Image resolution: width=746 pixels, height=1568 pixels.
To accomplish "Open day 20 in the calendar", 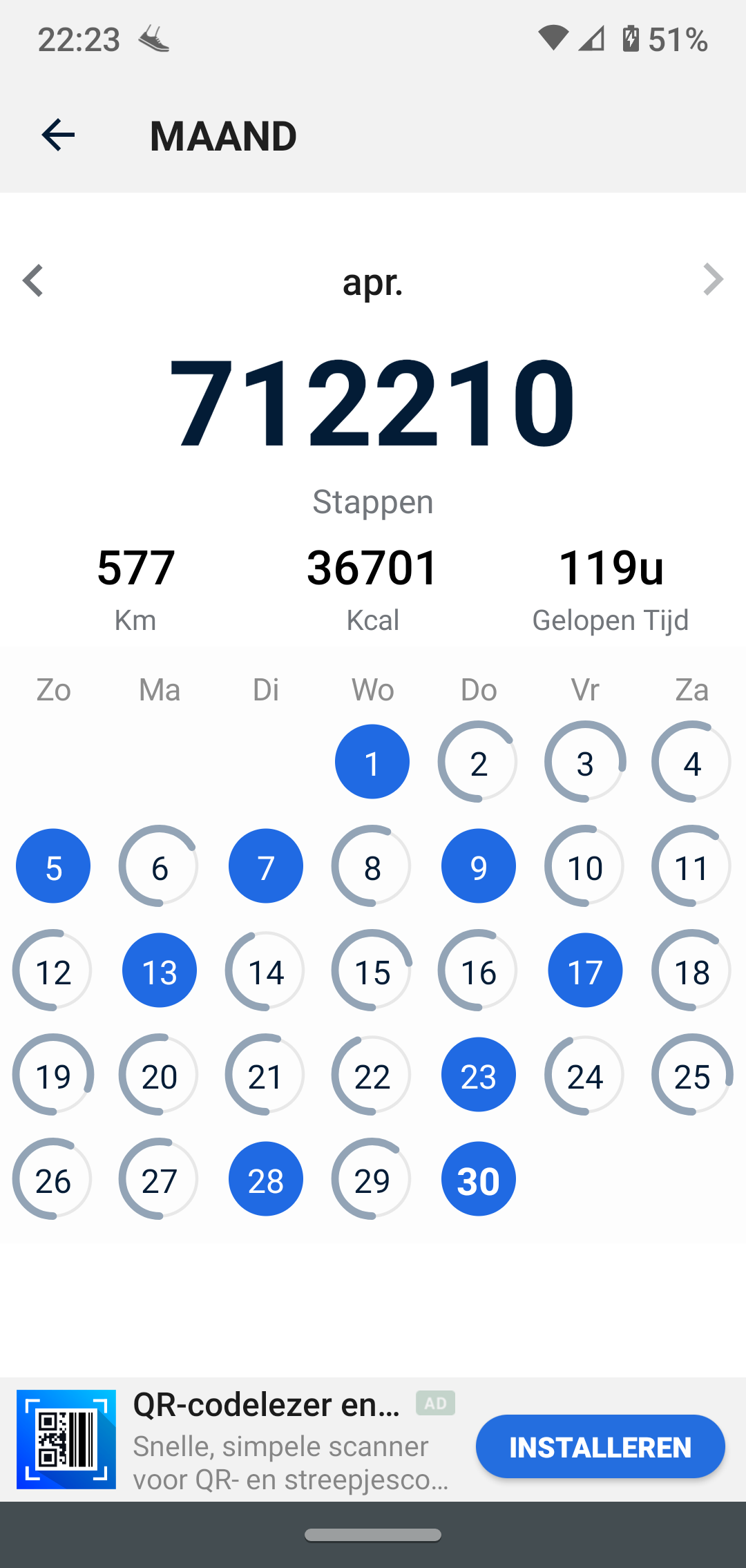I will click(x=160, y=1075).
